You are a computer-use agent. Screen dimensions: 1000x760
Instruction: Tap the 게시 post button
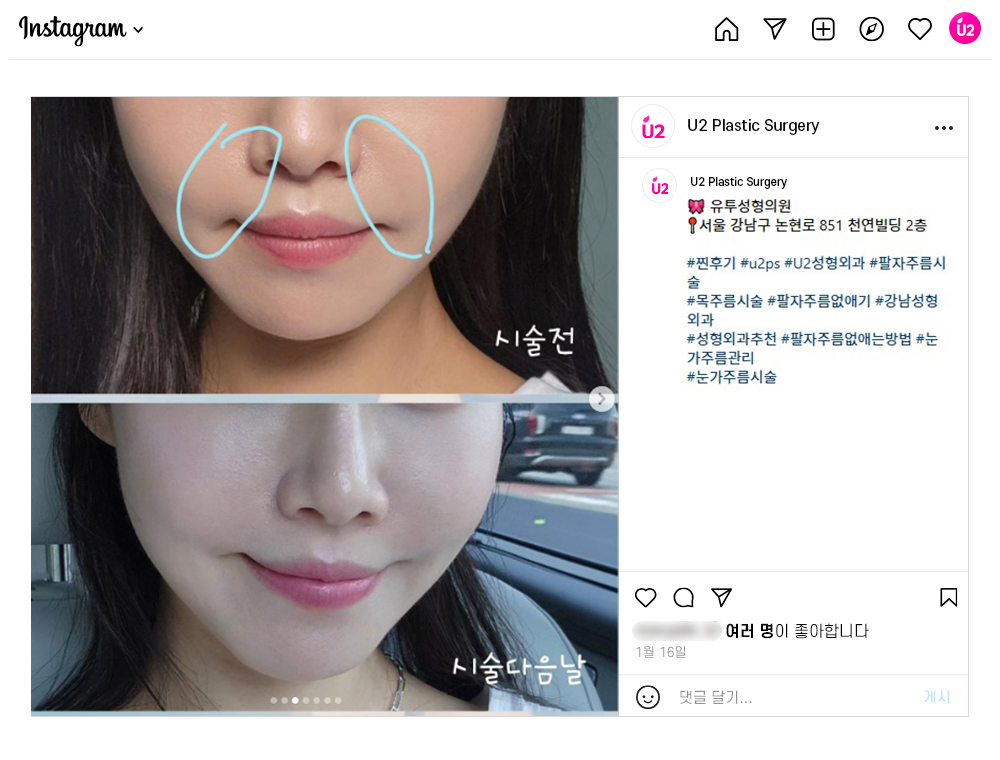936,697
